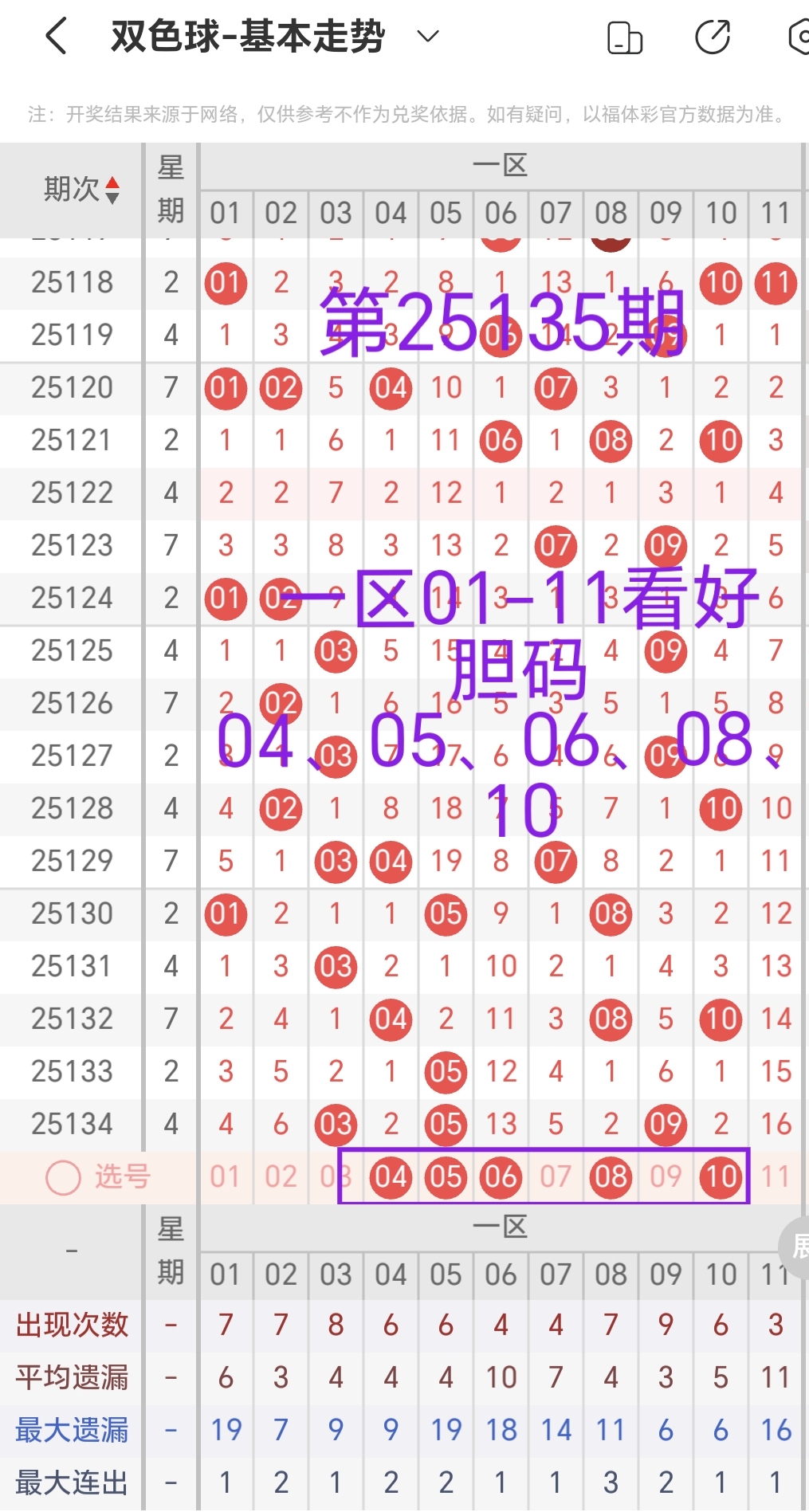Image resolution: width=809 pixels, height=1512 pixels.
Task: Open the 双色球-基本走势 title dropdown
Action: click(427, 35)
